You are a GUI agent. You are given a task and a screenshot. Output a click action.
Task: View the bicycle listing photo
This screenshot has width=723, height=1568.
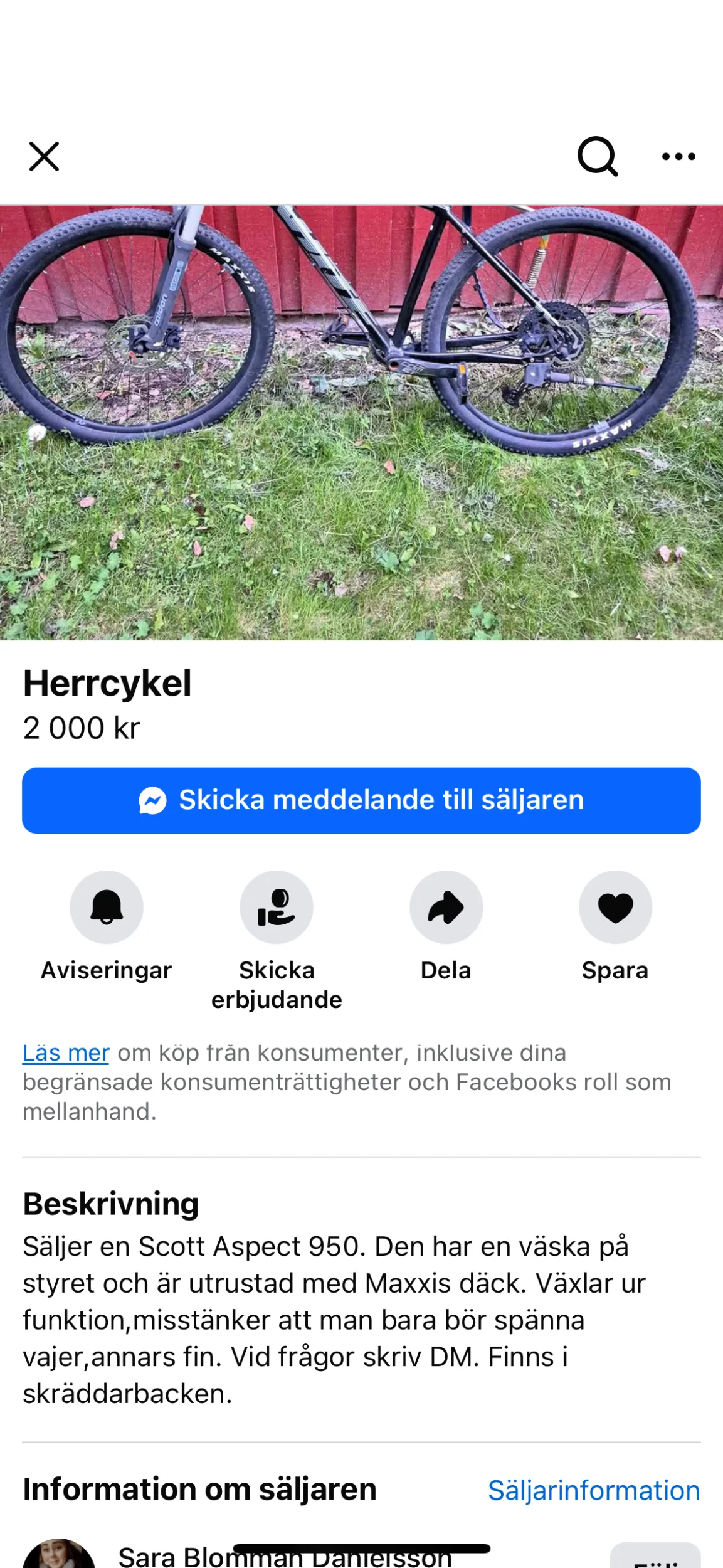tap(361, 422)
